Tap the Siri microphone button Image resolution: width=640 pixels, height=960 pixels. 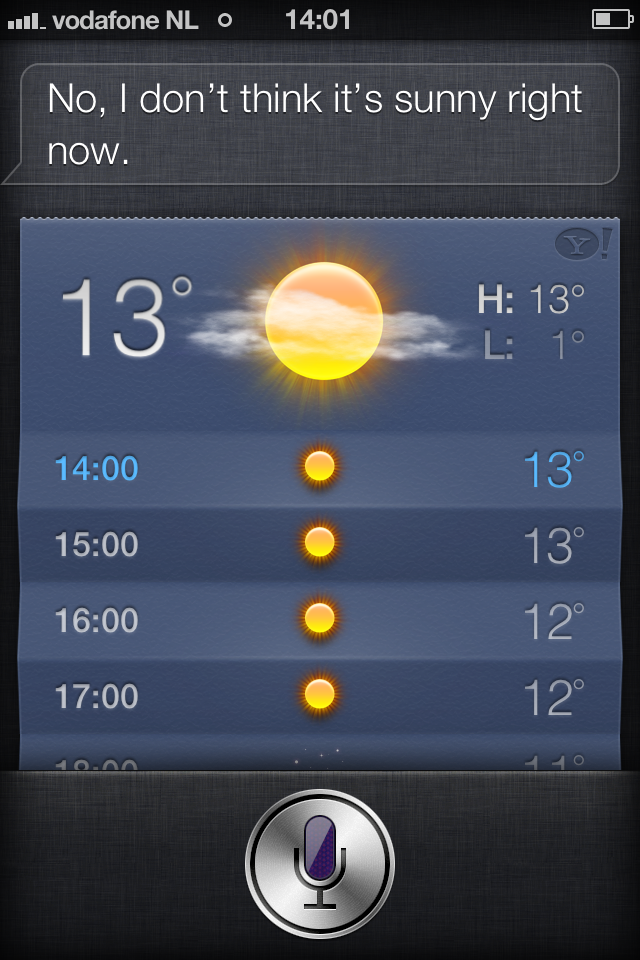(x=320, y=863)
